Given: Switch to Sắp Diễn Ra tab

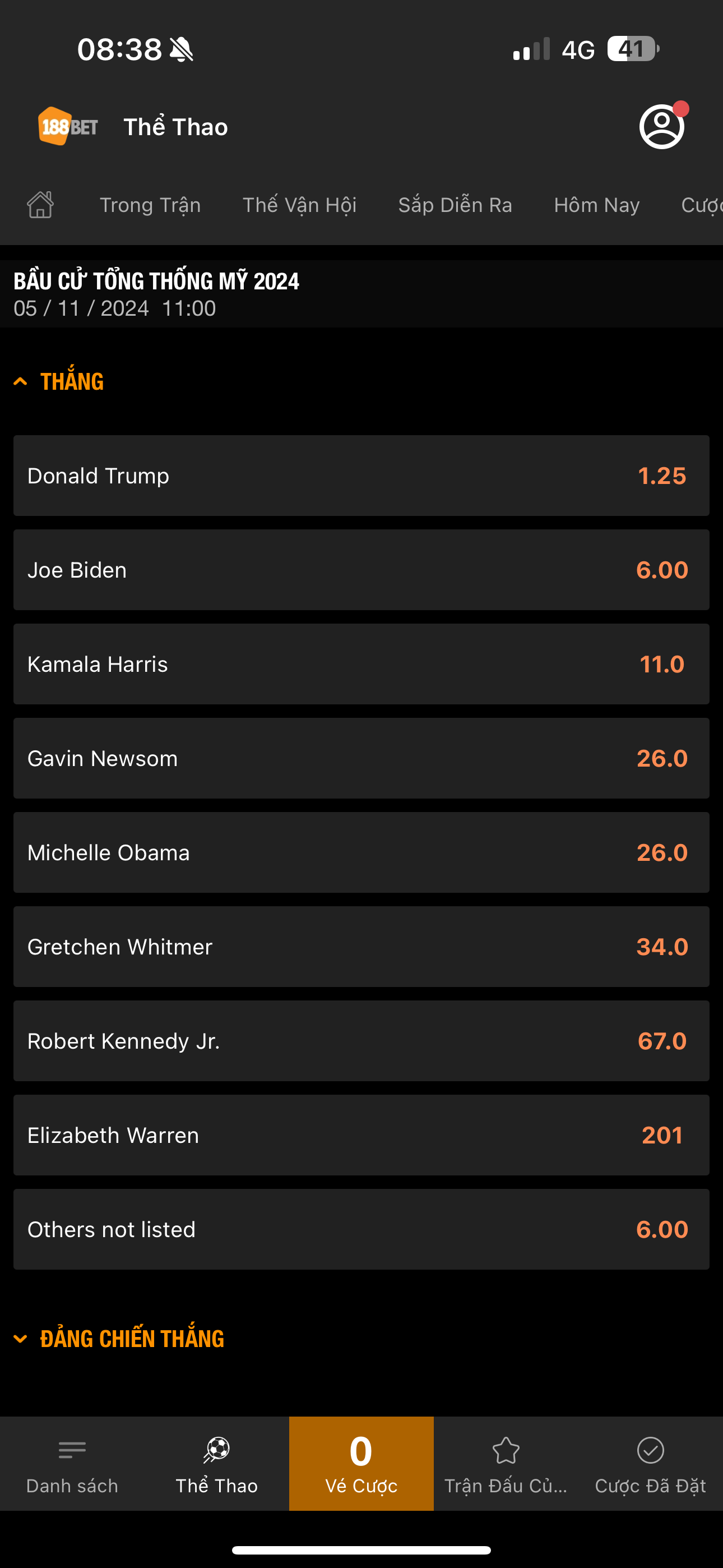Looking at the screenshot, I should point(455,205).
